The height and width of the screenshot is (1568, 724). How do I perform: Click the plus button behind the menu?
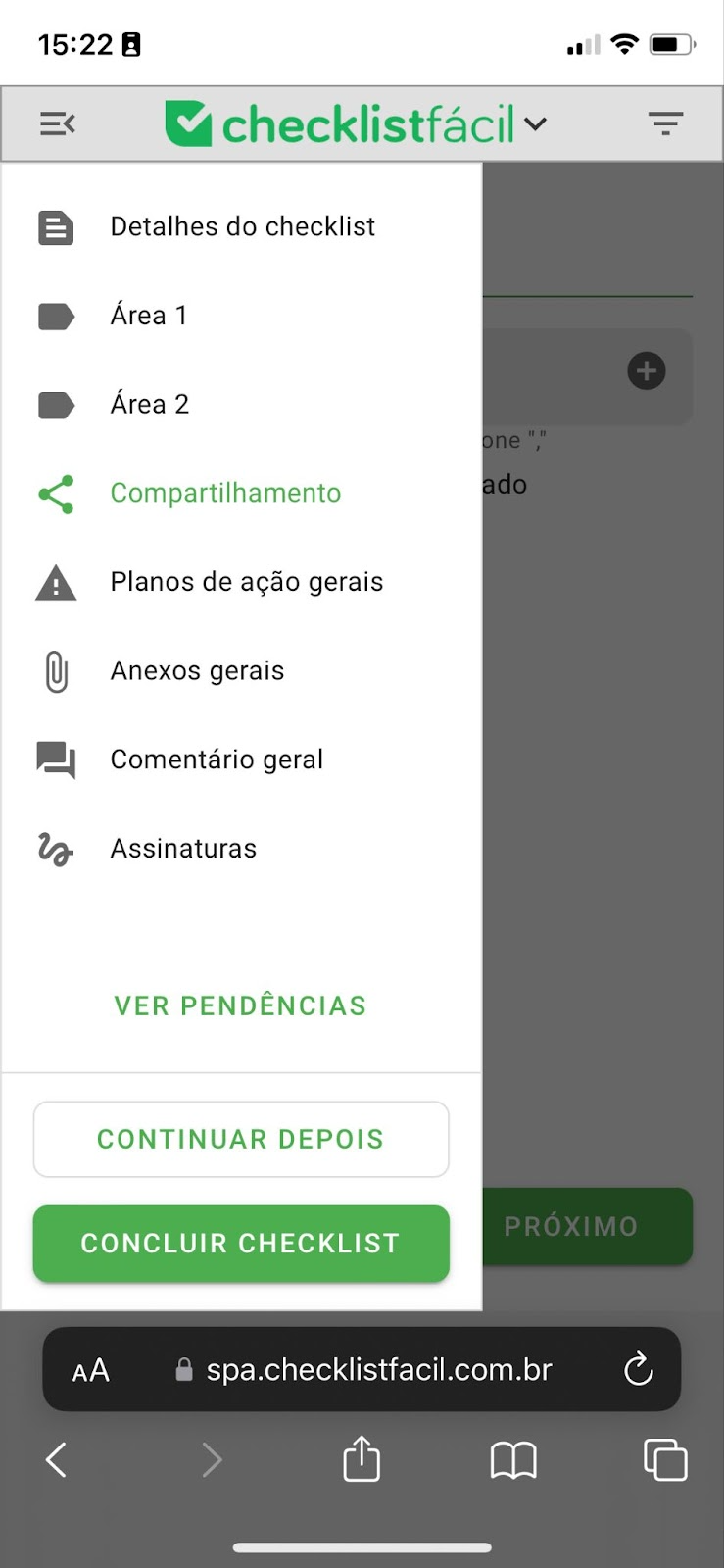pyautogui.click(x=647, y=370)
